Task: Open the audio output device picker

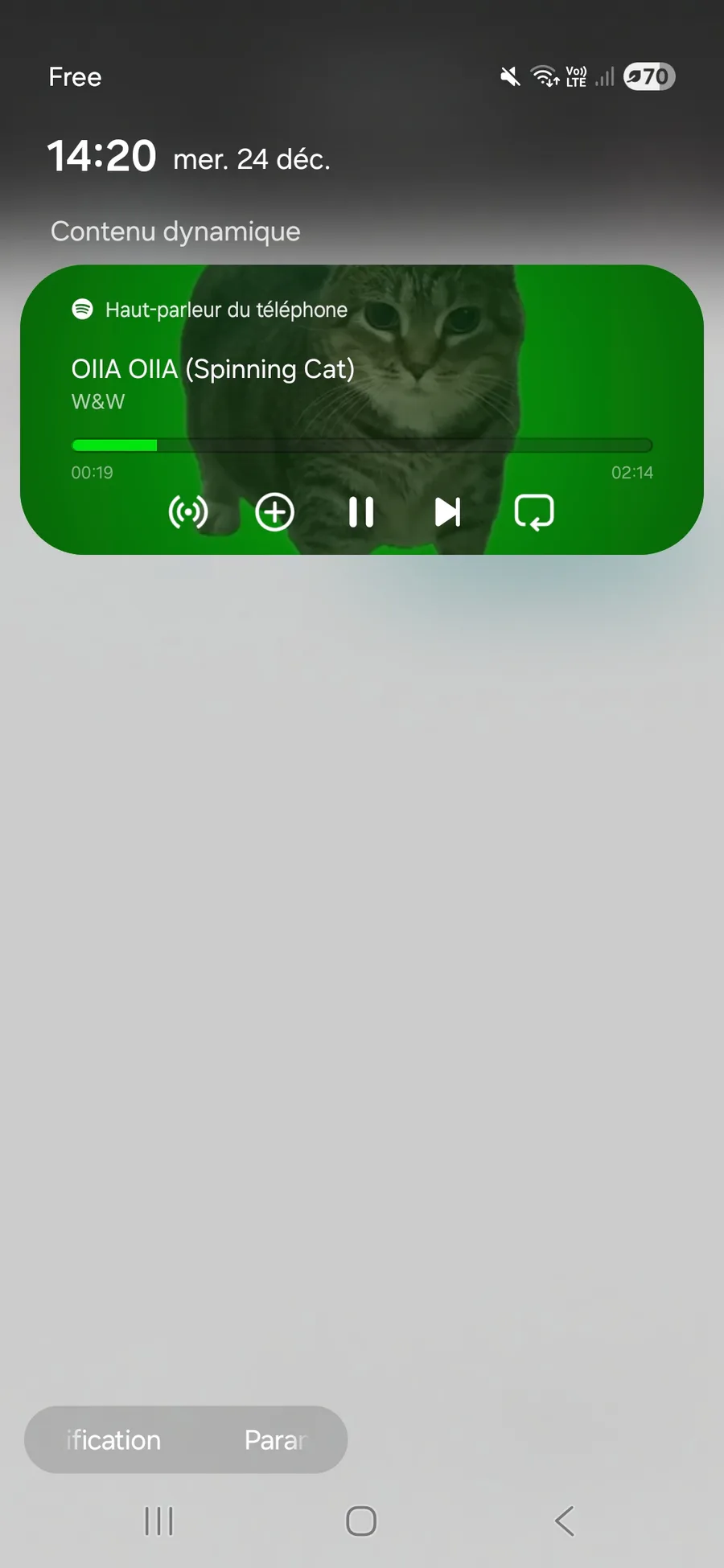Action: pyautogui.click(x=188, y=512)
